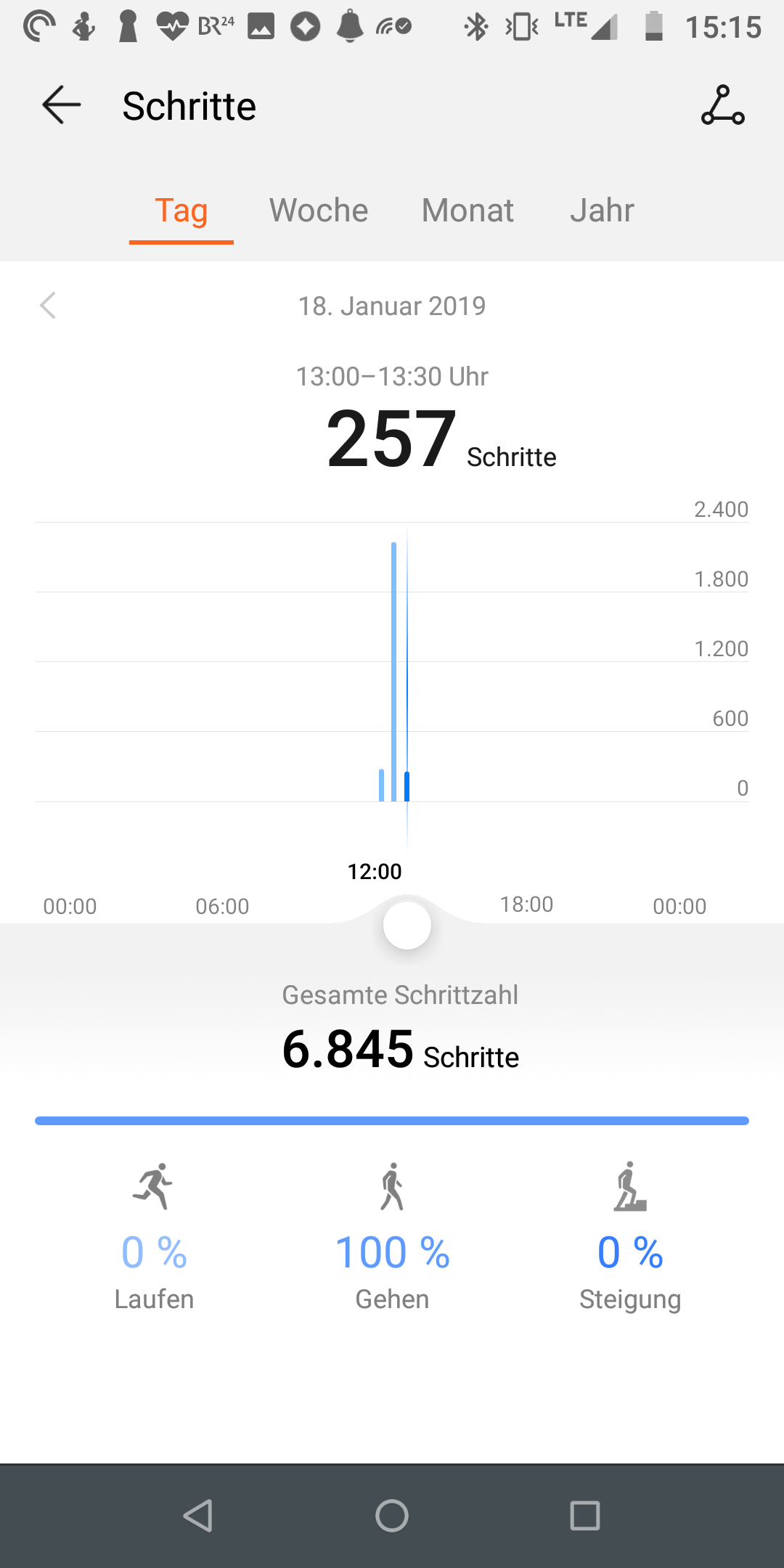Viewport: 784px width, 1568px height.
Task: Select the Tag tab
Action: point(181,211)
